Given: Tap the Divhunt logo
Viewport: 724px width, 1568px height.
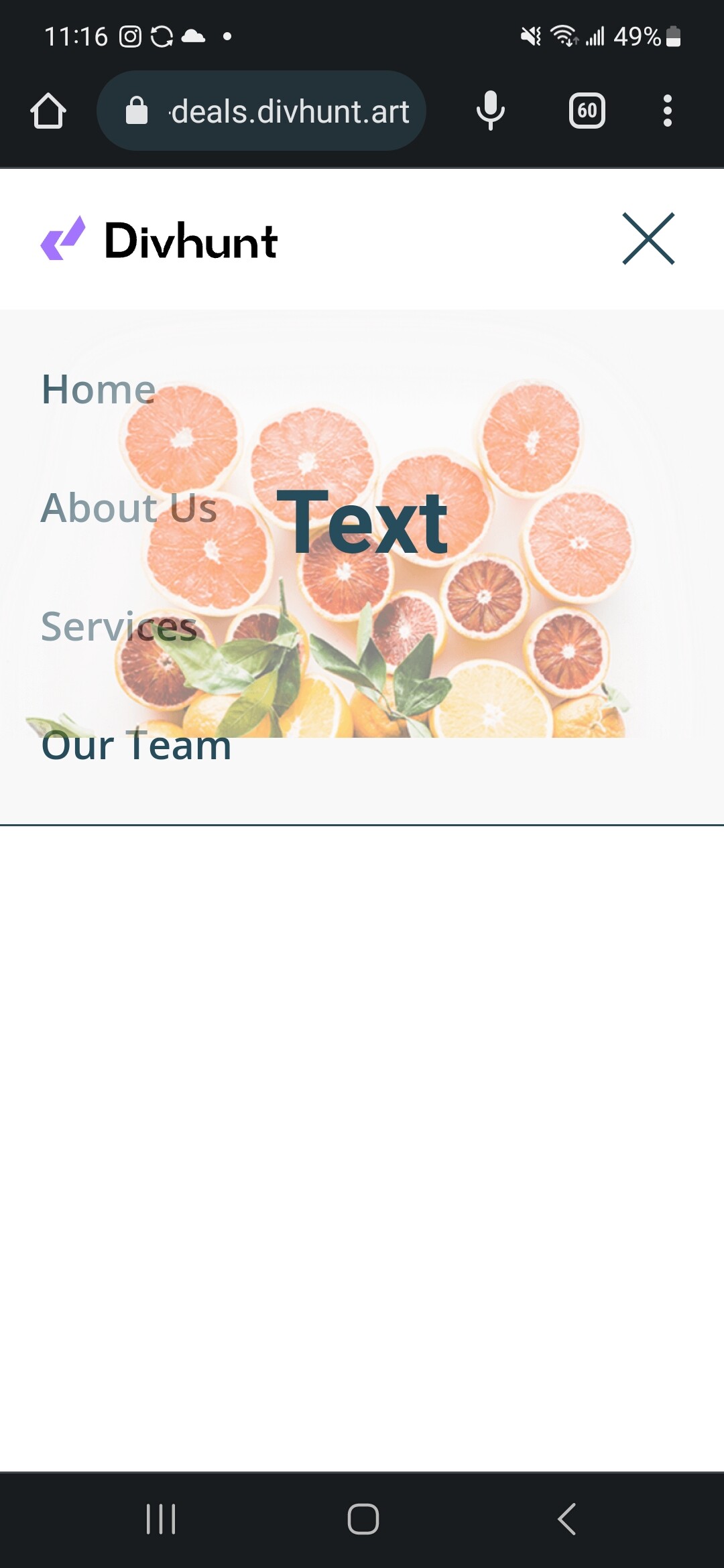Looking at the screenshot, I should (159, 239).
